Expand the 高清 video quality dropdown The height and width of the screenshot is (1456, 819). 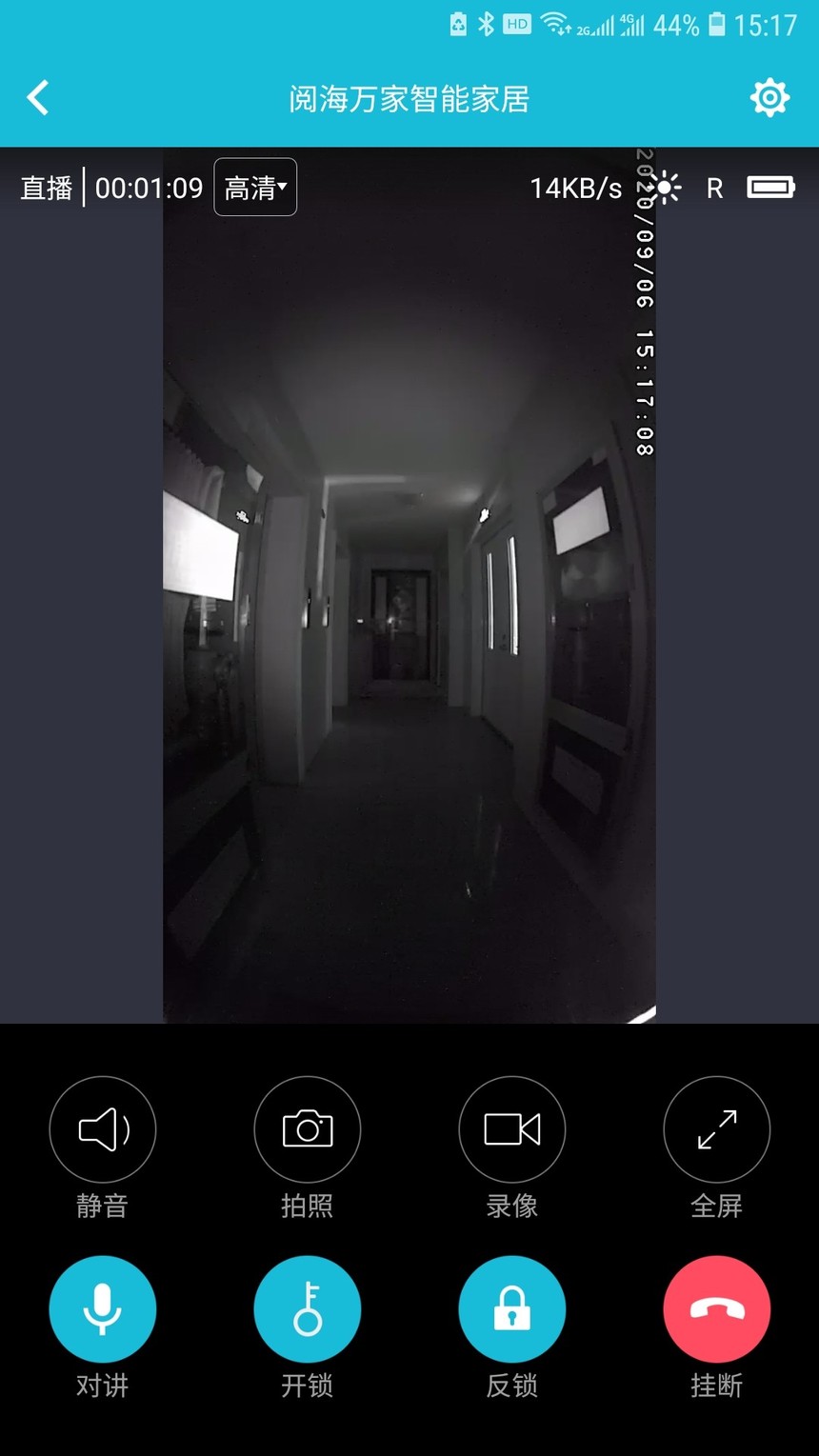coord(255,188)
